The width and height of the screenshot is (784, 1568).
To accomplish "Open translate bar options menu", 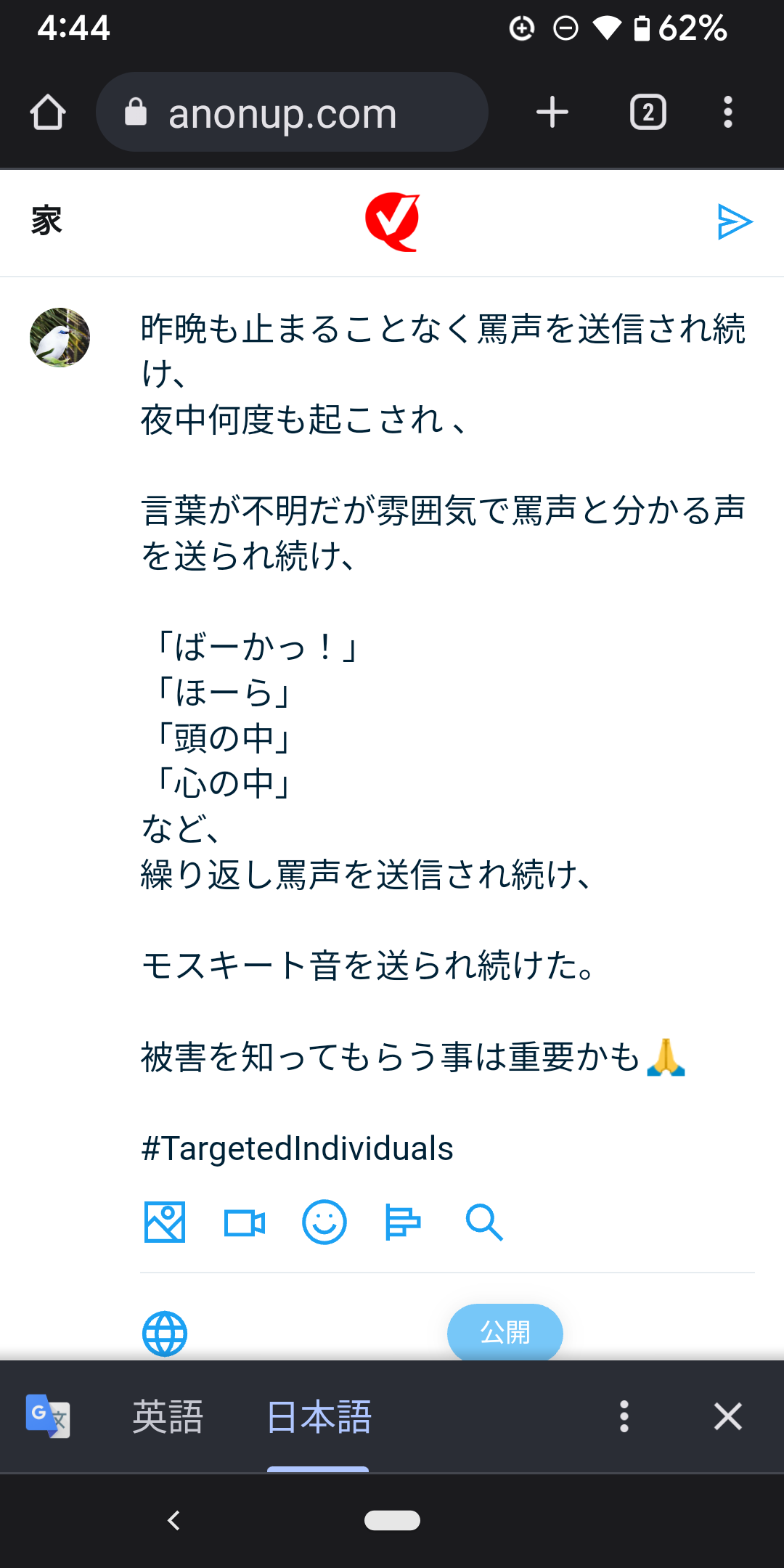I will (624, 1416).
